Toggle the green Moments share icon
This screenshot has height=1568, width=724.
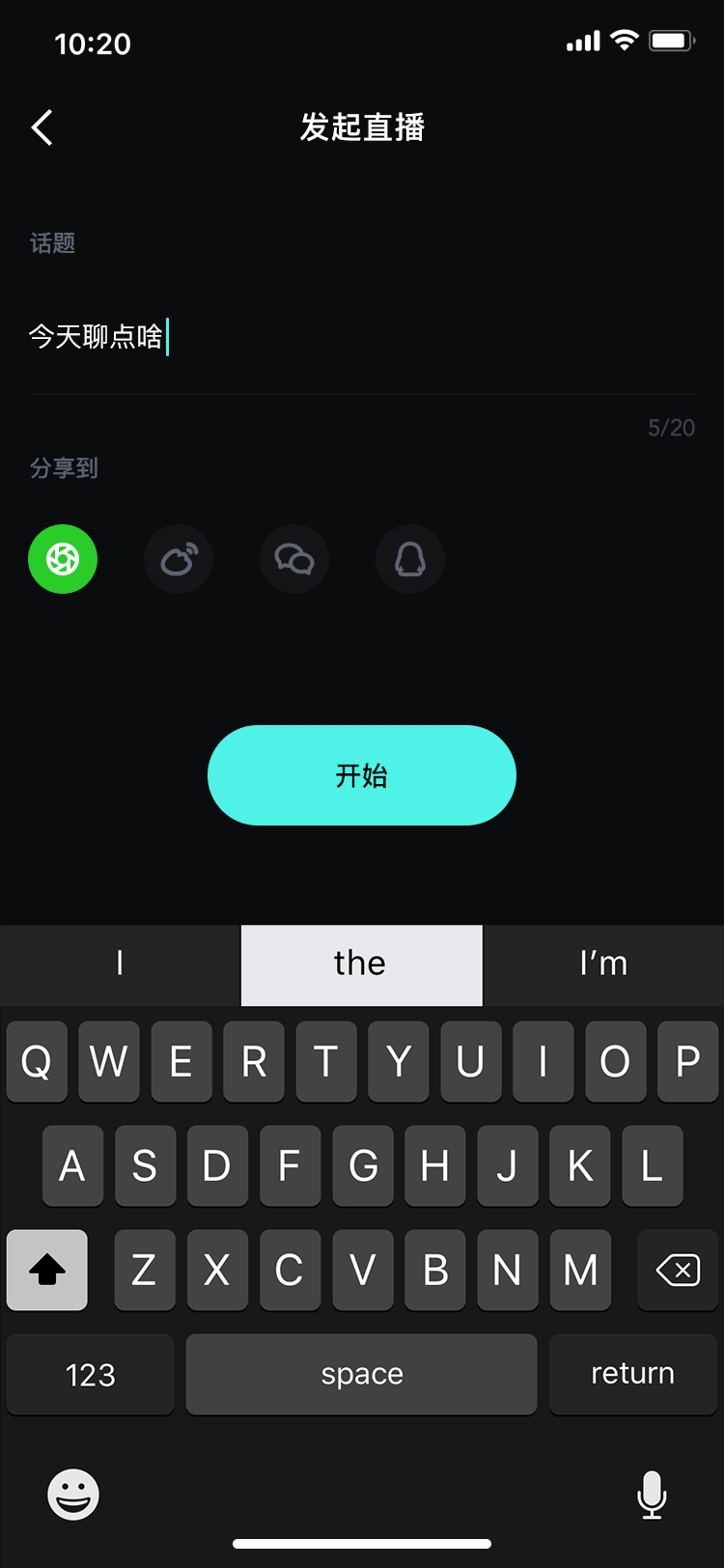[63, 559]
